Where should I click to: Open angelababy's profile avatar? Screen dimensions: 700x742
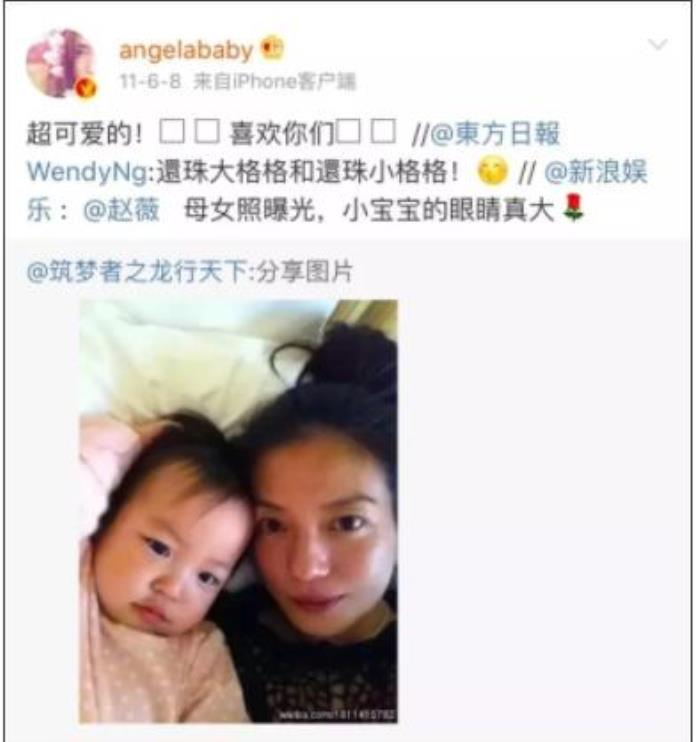[61, 62]
